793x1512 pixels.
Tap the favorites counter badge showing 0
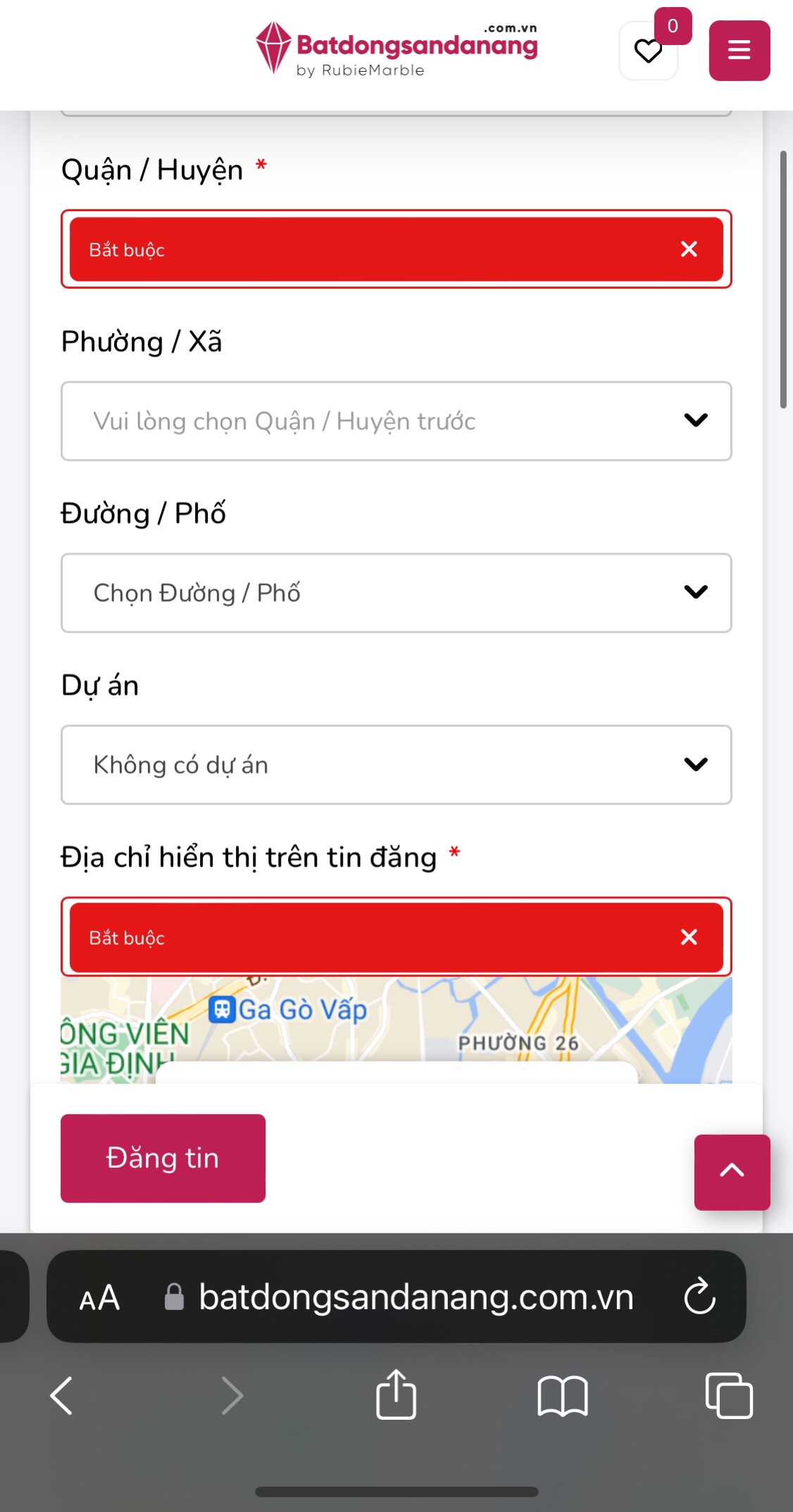[673, 27]
